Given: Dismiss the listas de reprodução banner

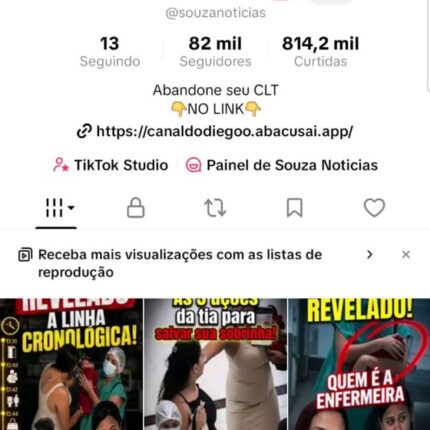Looking at the screenshot, I should click(x=406, y=255).
